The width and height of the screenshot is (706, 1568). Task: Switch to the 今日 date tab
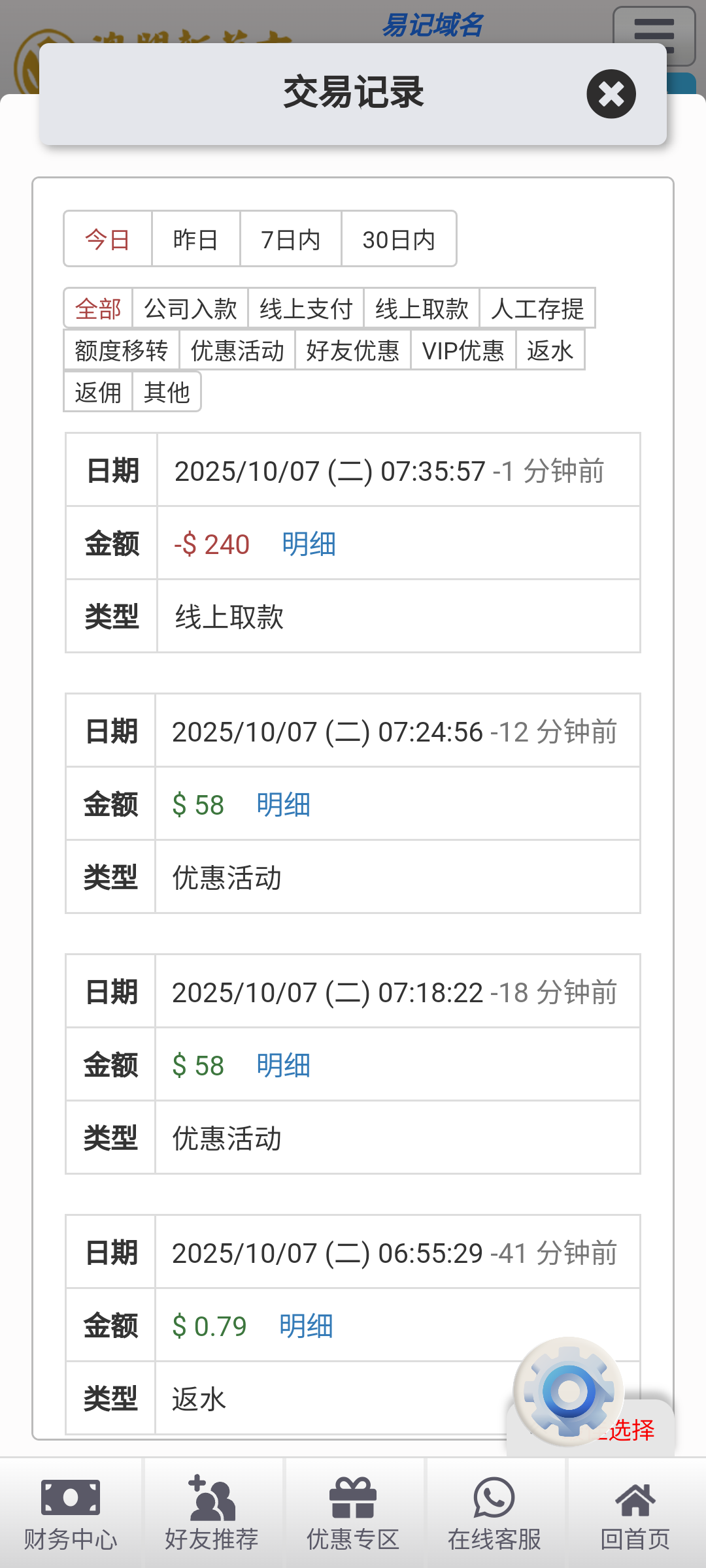pos(107,239)
